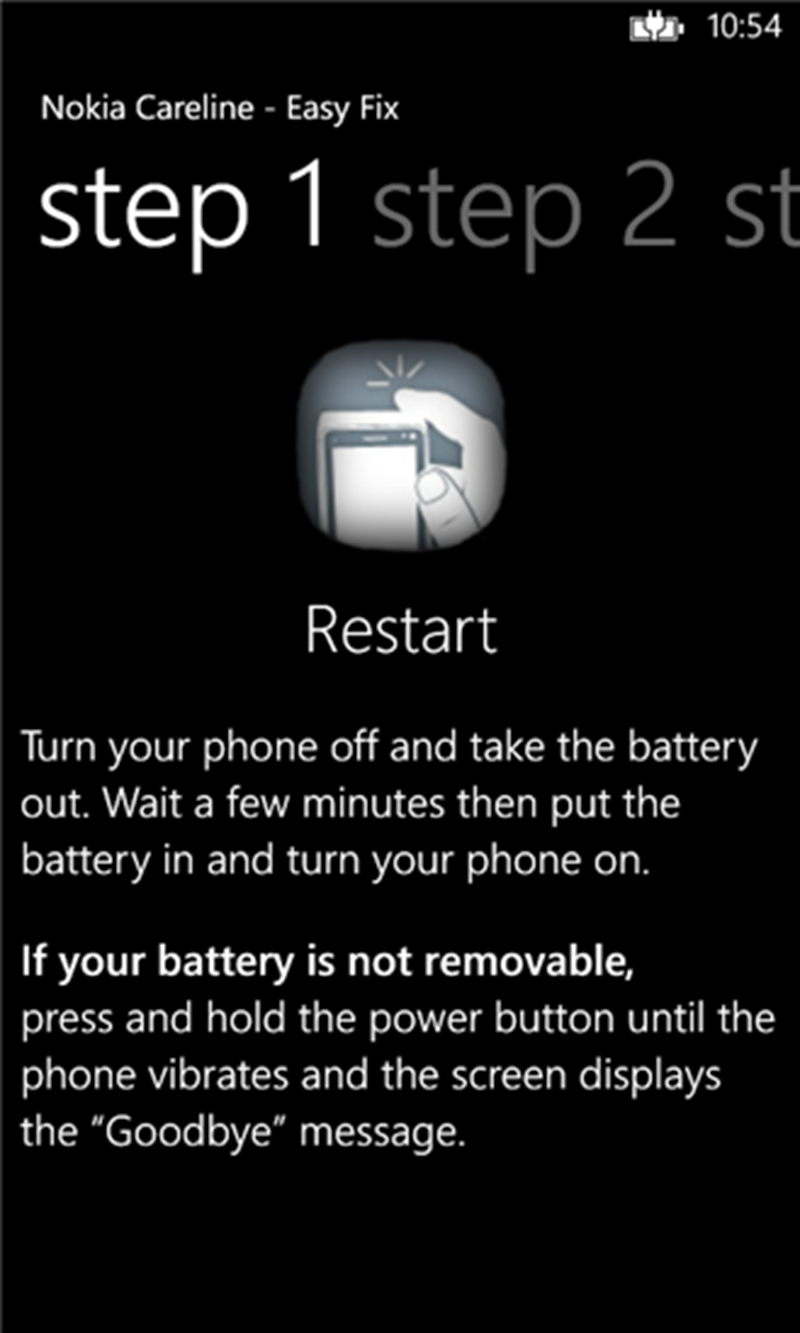Open the partly visible third step header

pyautogui.click(x=761, y=214)
